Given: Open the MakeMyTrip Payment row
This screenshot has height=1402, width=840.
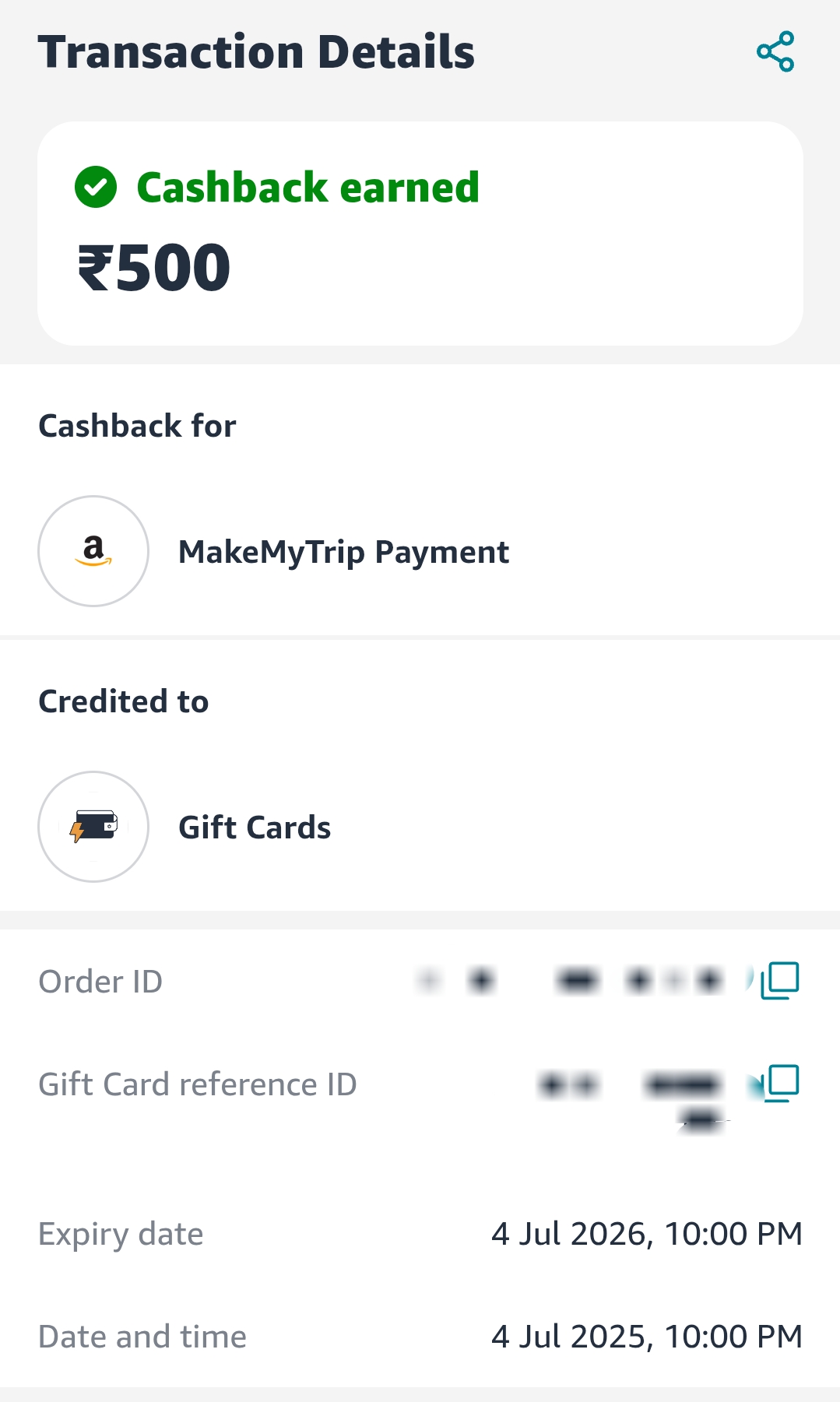Looking at the screenshot, I should (343, 552).
